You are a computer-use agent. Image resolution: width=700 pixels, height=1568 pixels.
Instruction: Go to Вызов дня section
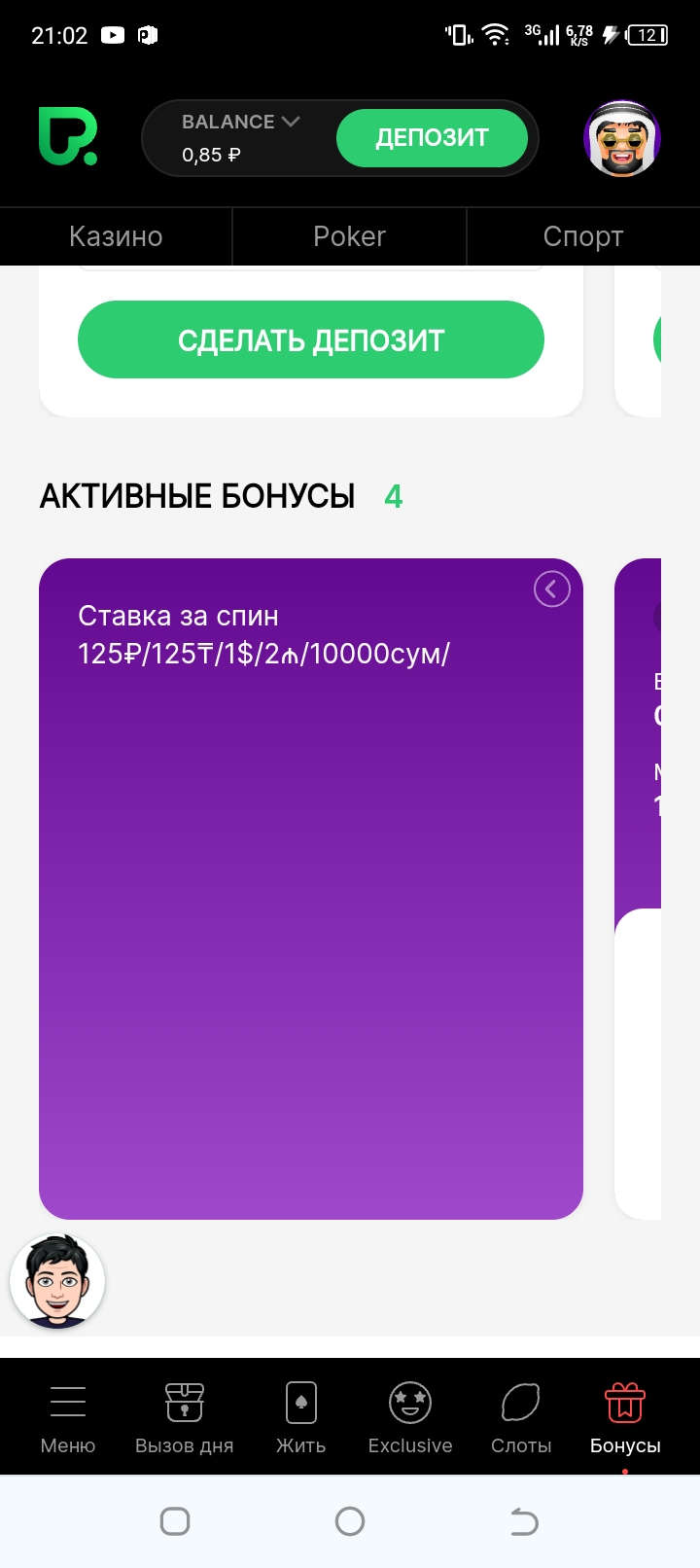click(x=184, y=1418)
